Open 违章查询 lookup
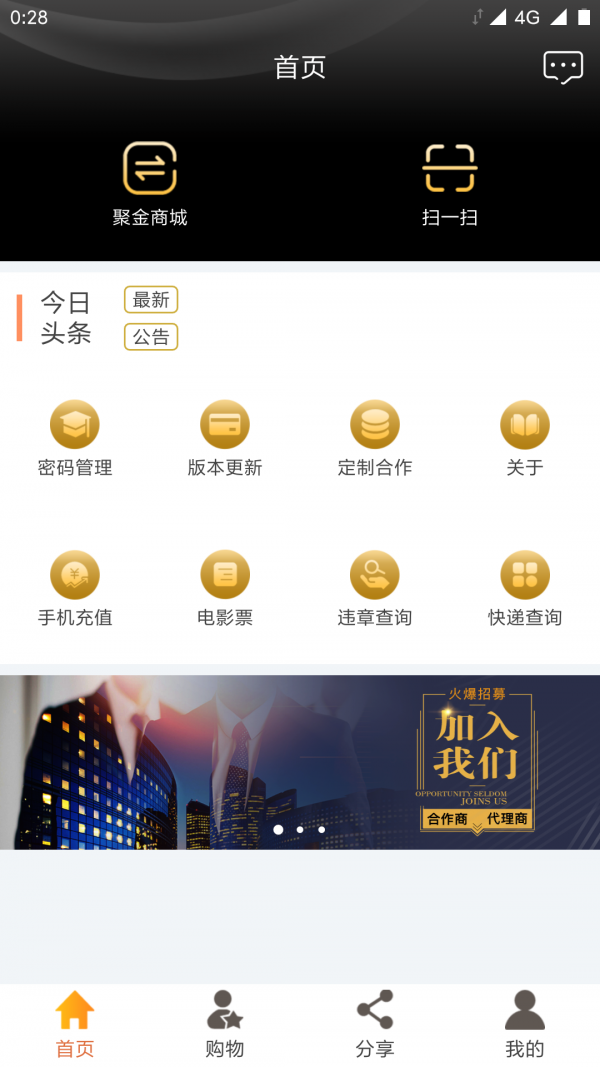This screenshot has width=600, height=1067. point(375,589)
